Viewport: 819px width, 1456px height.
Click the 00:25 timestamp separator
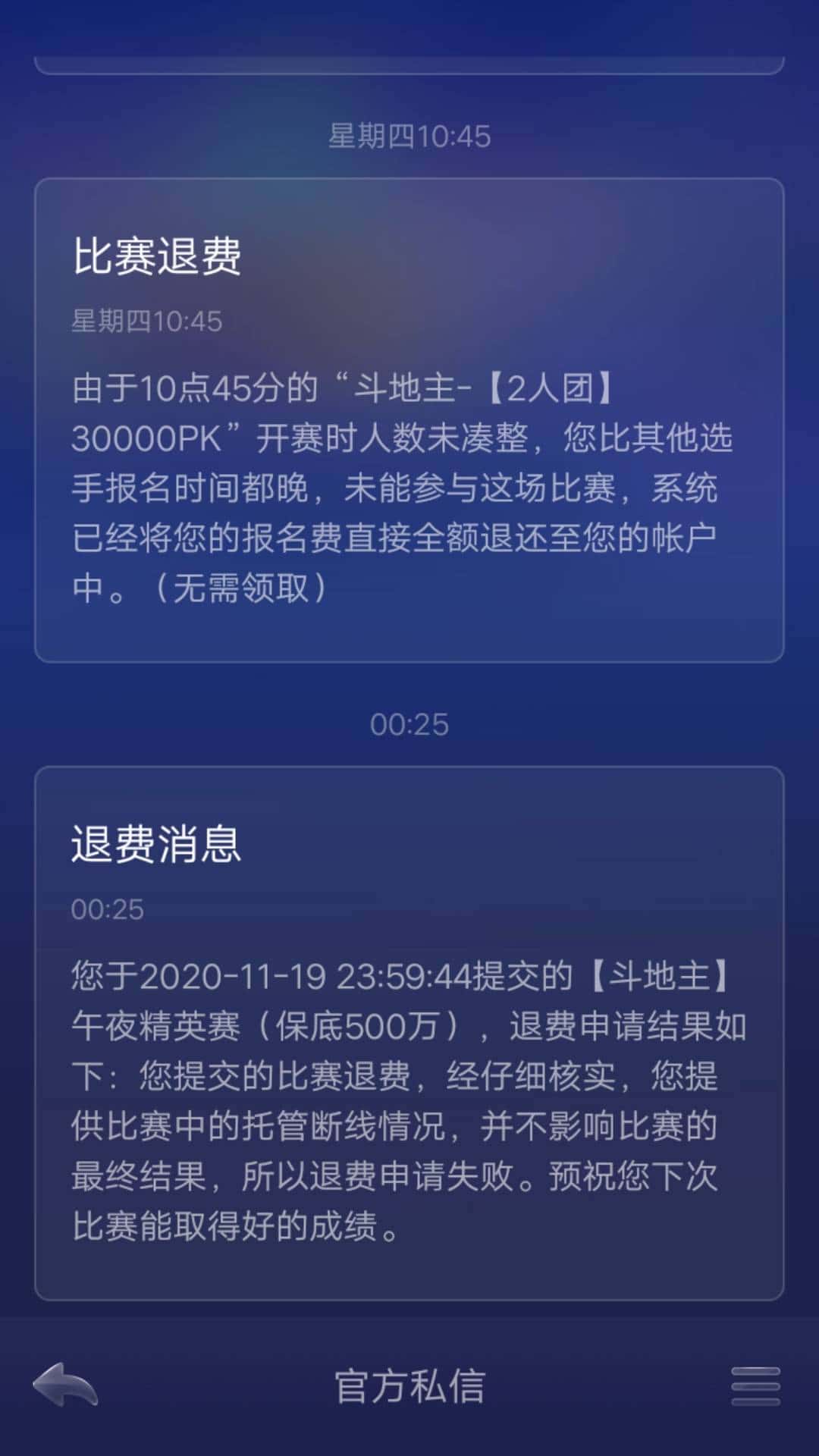(409, 724)
